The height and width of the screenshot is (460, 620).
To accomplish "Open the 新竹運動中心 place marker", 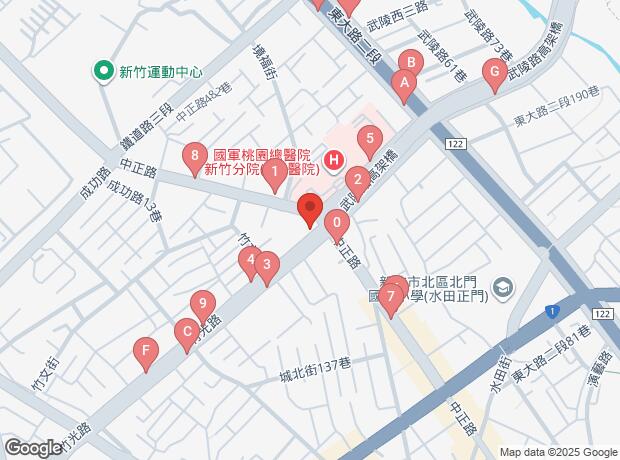I will pyautogui.click(x=103, y=71).
